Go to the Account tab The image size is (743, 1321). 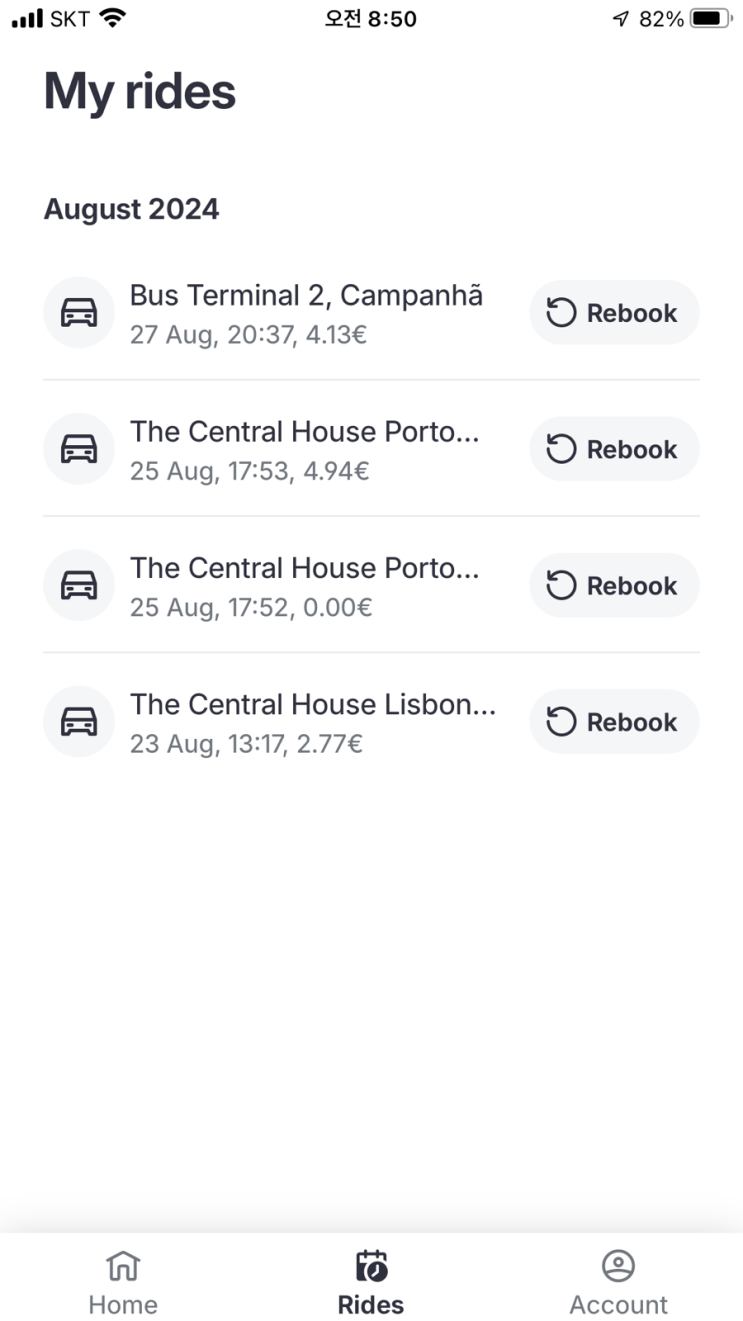(618, 1282)
